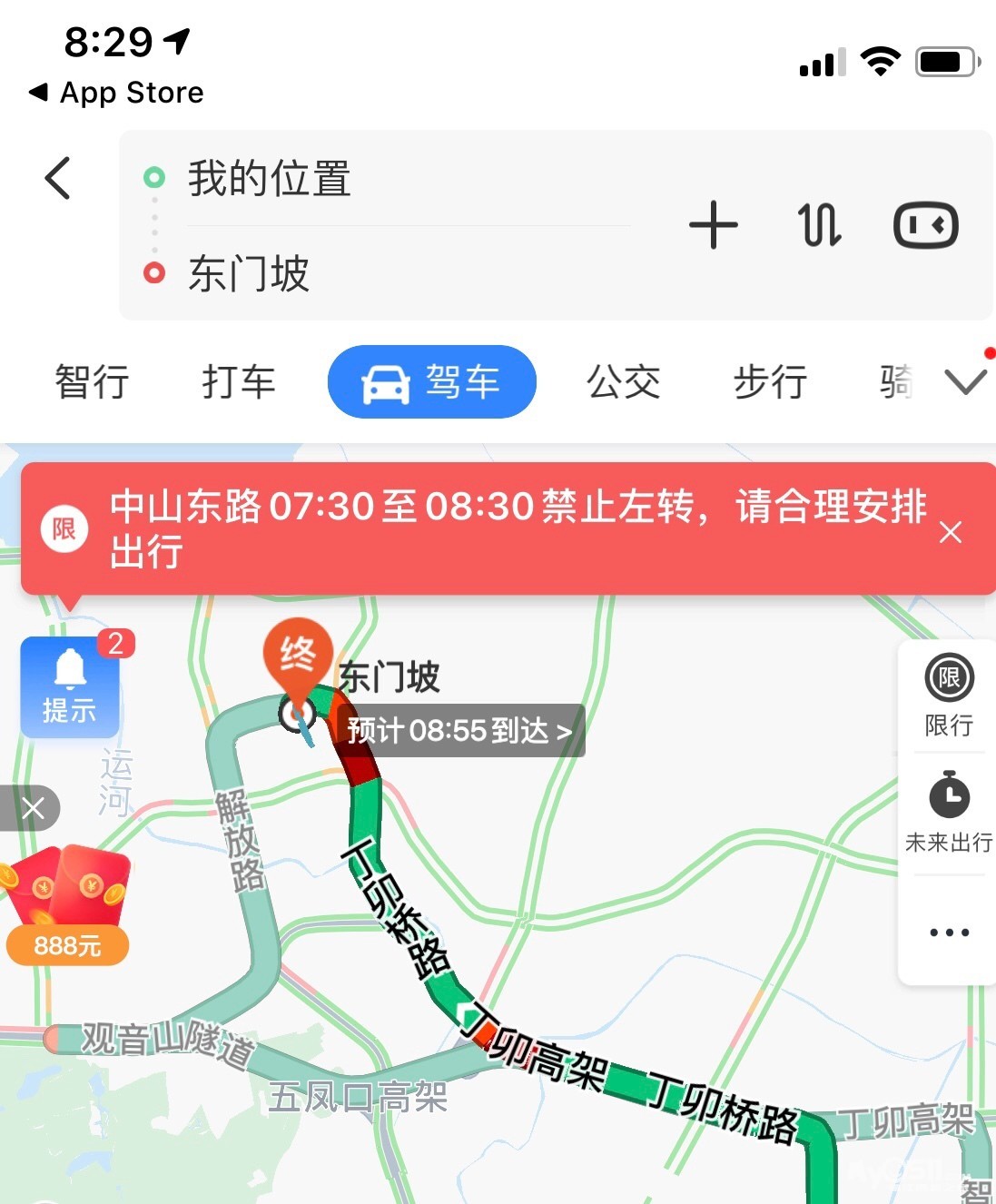
Task: Open the car screen projection icon
Action: [925, 225]
